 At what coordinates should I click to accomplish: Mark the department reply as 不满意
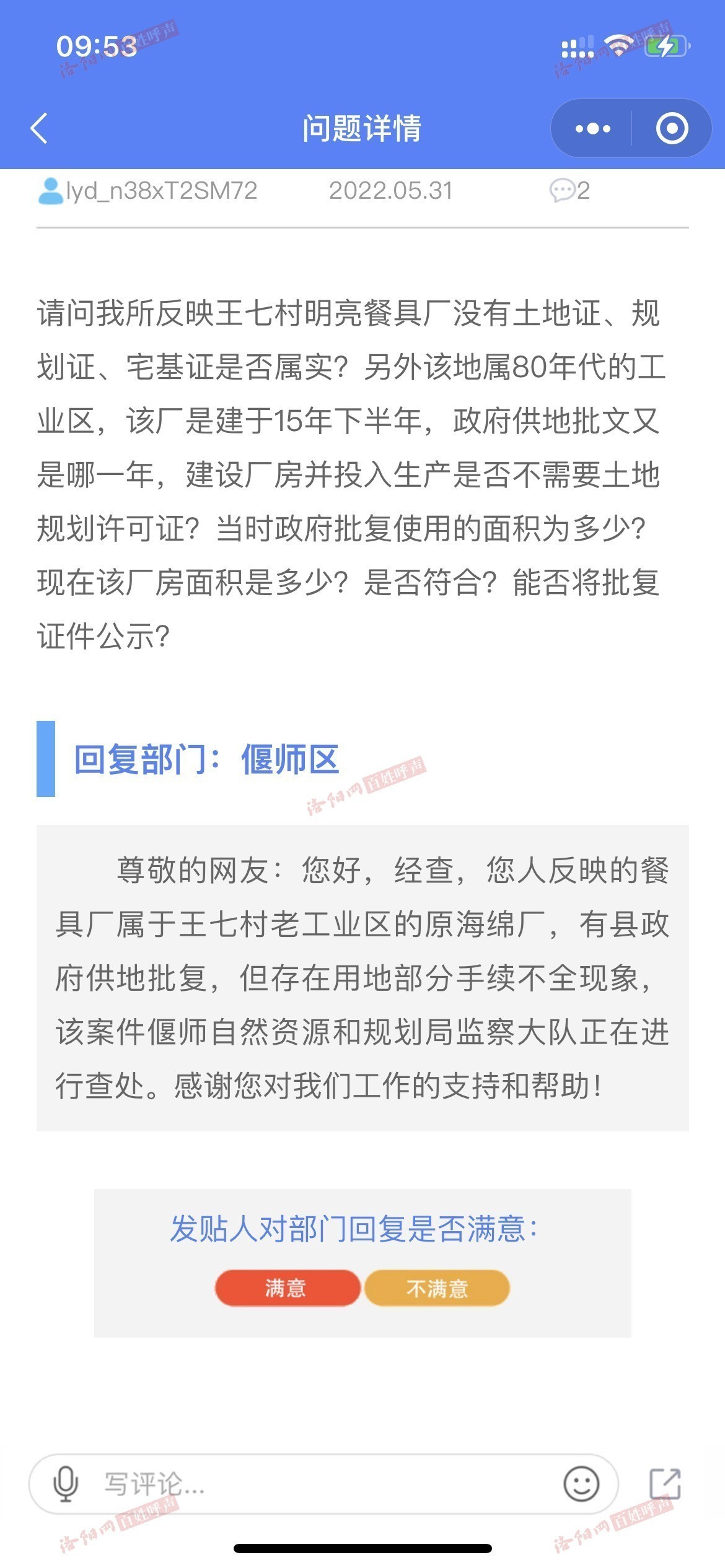pyautogui.click(x=437, y=1288)
